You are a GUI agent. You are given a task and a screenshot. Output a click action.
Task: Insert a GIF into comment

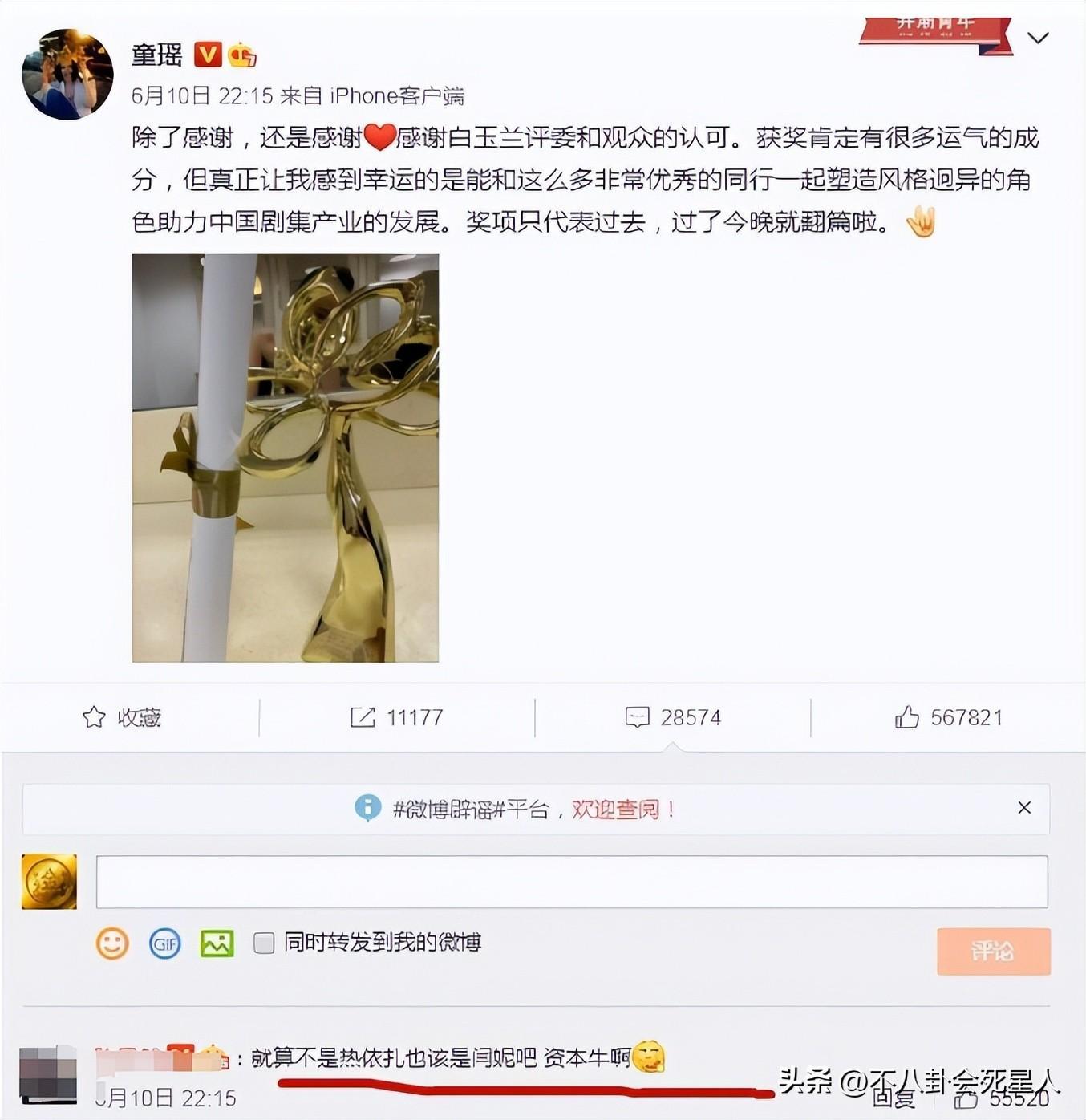point(165,943)
